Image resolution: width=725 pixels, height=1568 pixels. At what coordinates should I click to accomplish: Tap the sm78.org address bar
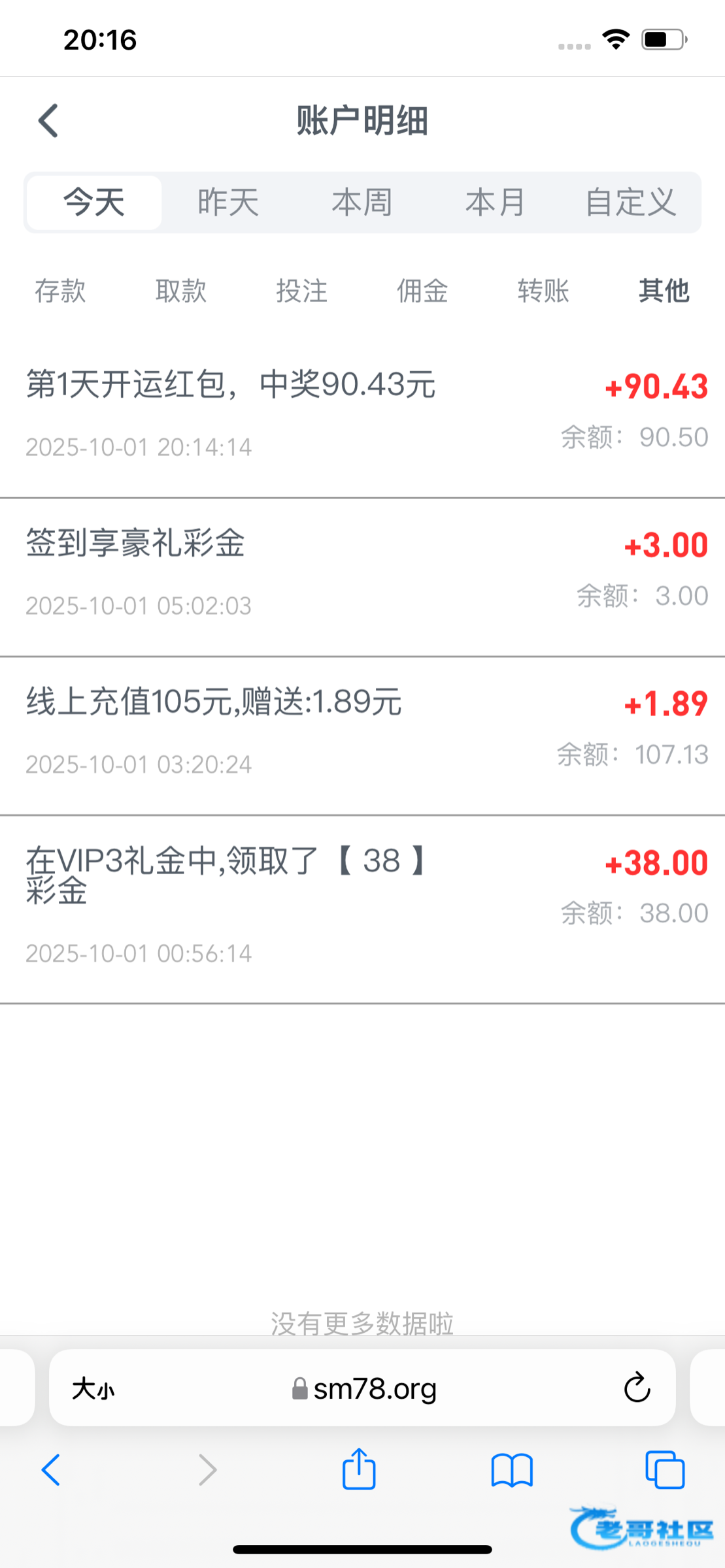pyautogui.click(x=365, y=1389)
